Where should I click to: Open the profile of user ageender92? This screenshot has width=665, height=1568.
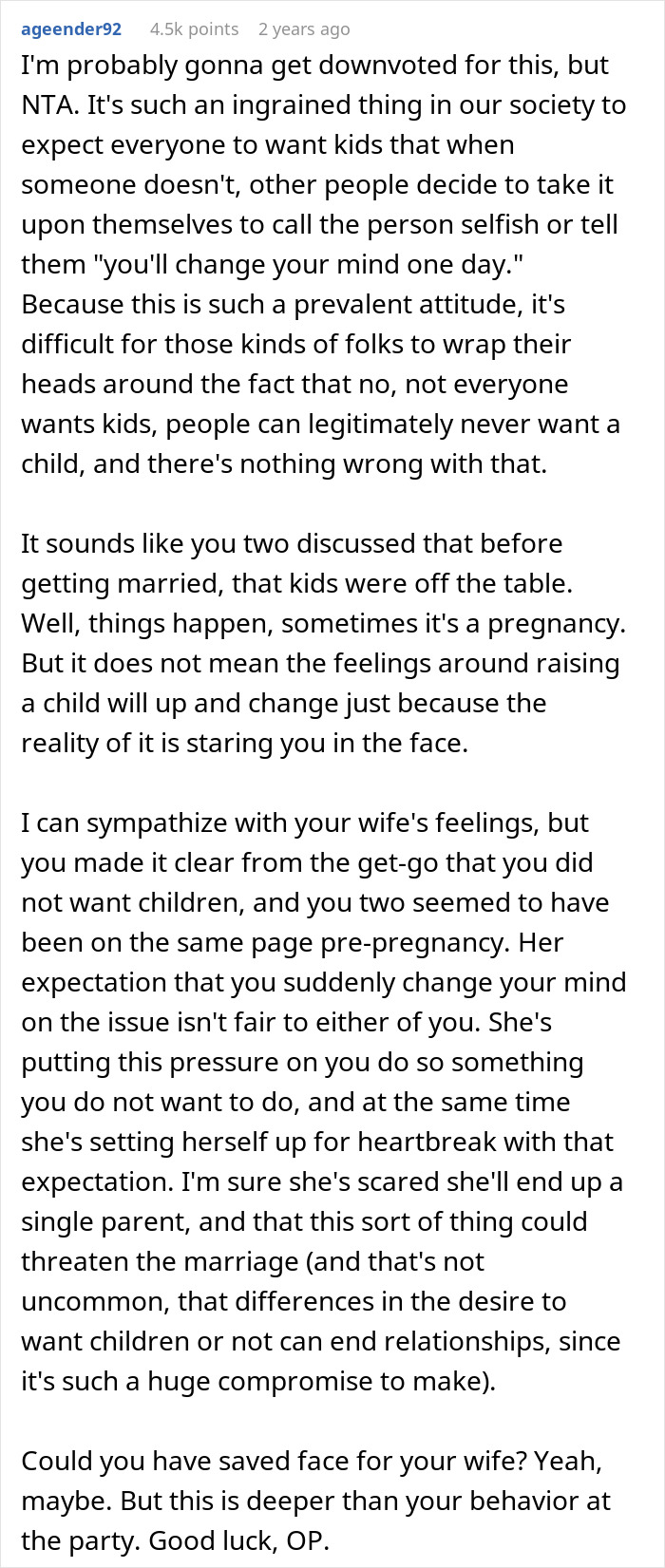71,28
